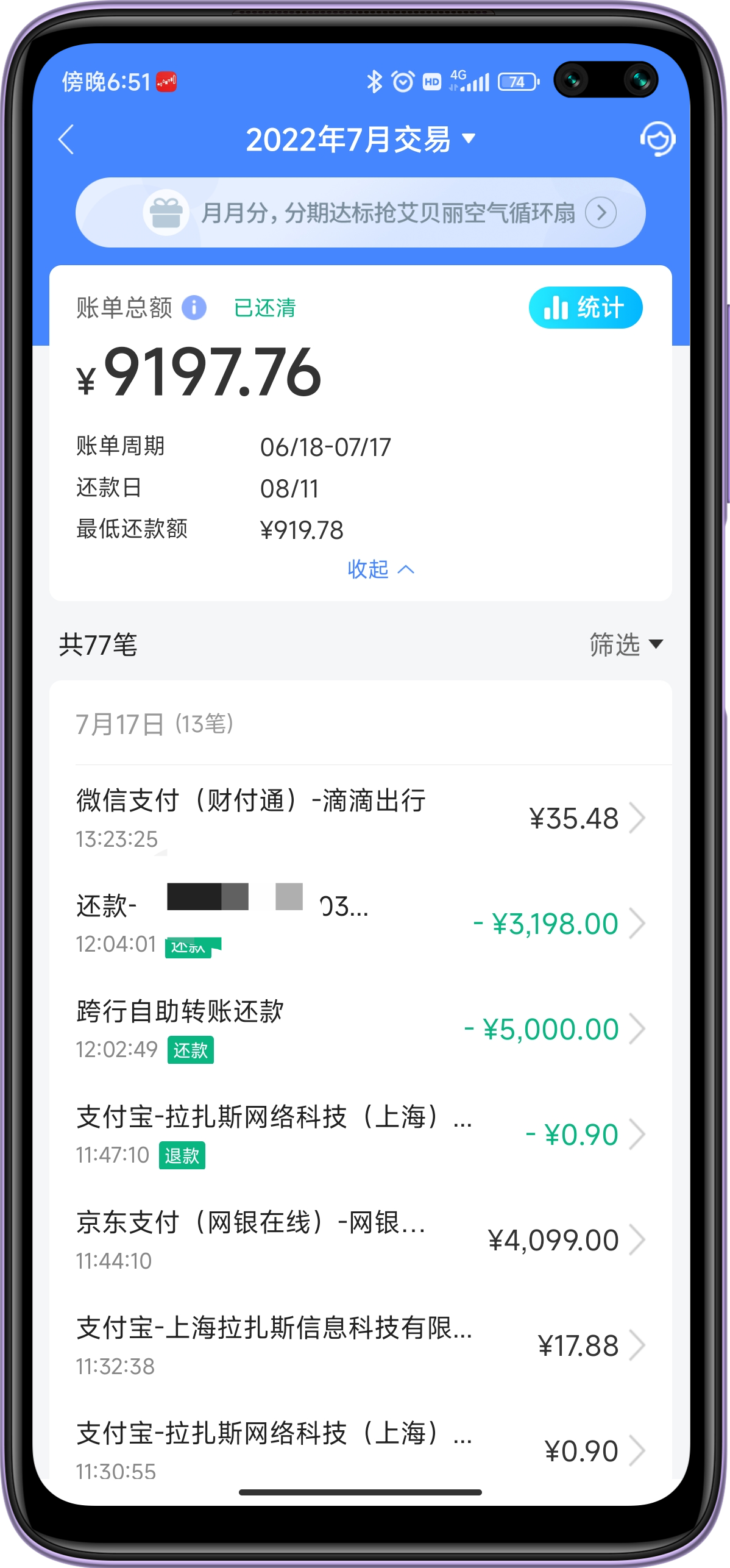
Task: Open the 筛选 filter dropdown
Action: click(x=626, y=644)
